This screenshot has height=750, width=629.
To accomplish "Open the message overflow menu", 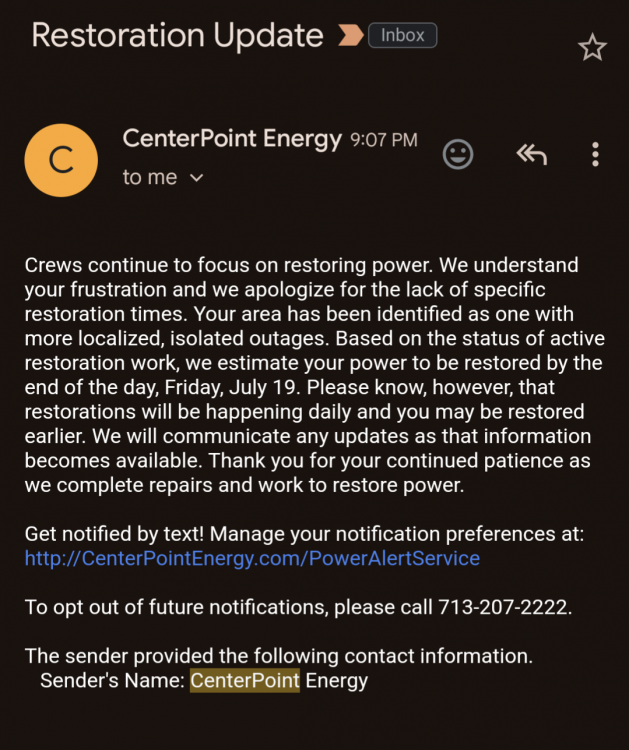I will [x=595, y=154].
